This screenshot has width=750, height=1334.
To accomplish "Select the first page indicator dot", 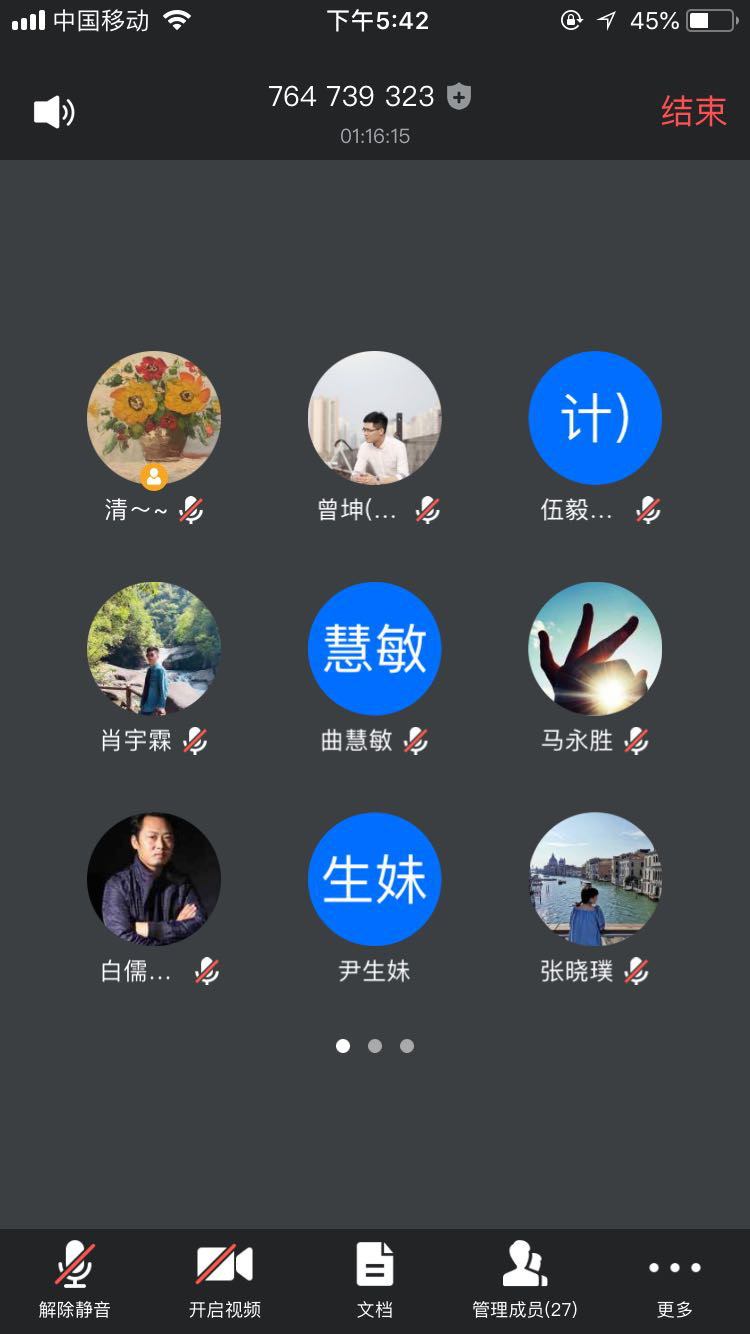I will [343, 1045].
